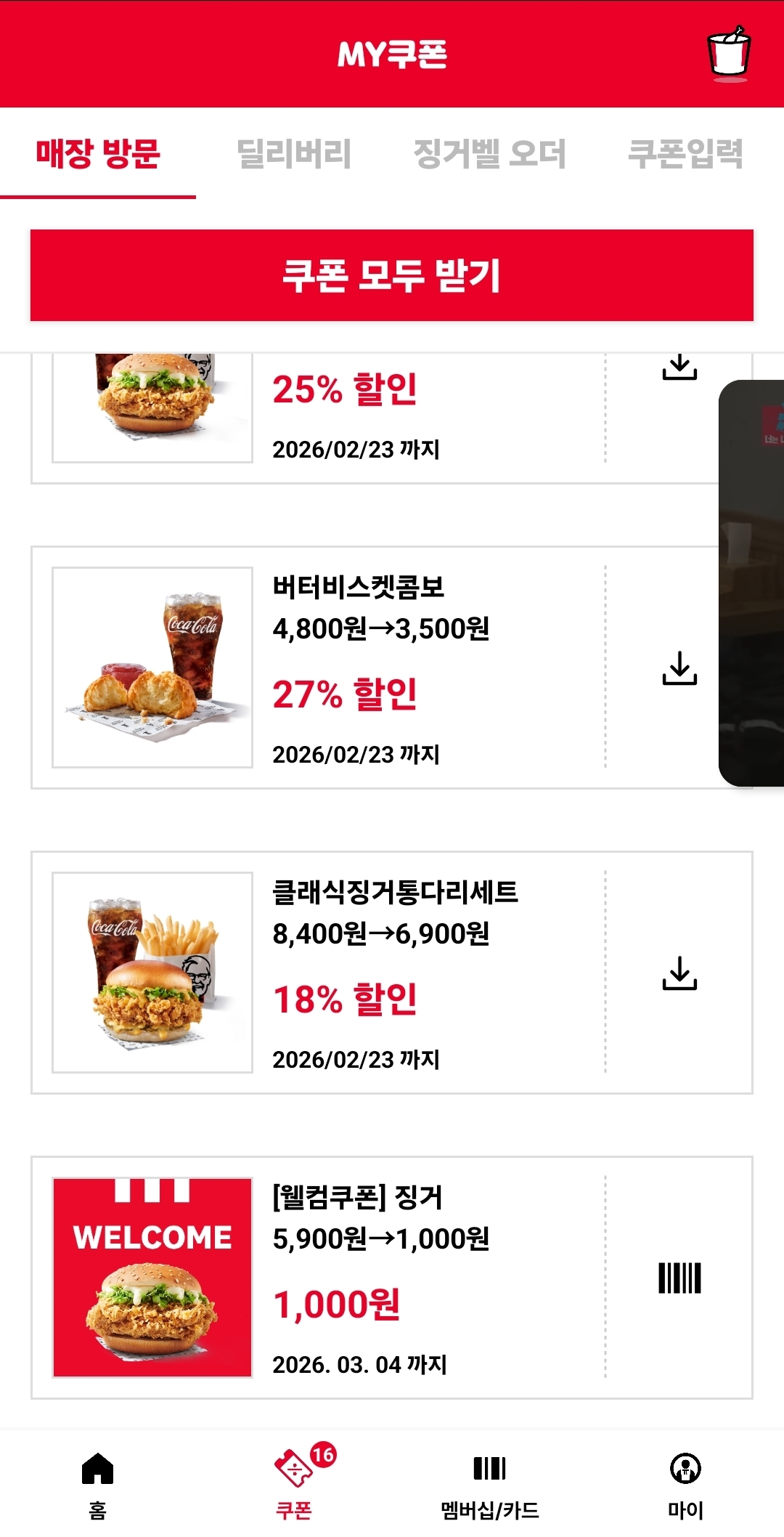
Task: Download the 클래식징거통다리세트 coupon
Action: [x=679, y=973]
